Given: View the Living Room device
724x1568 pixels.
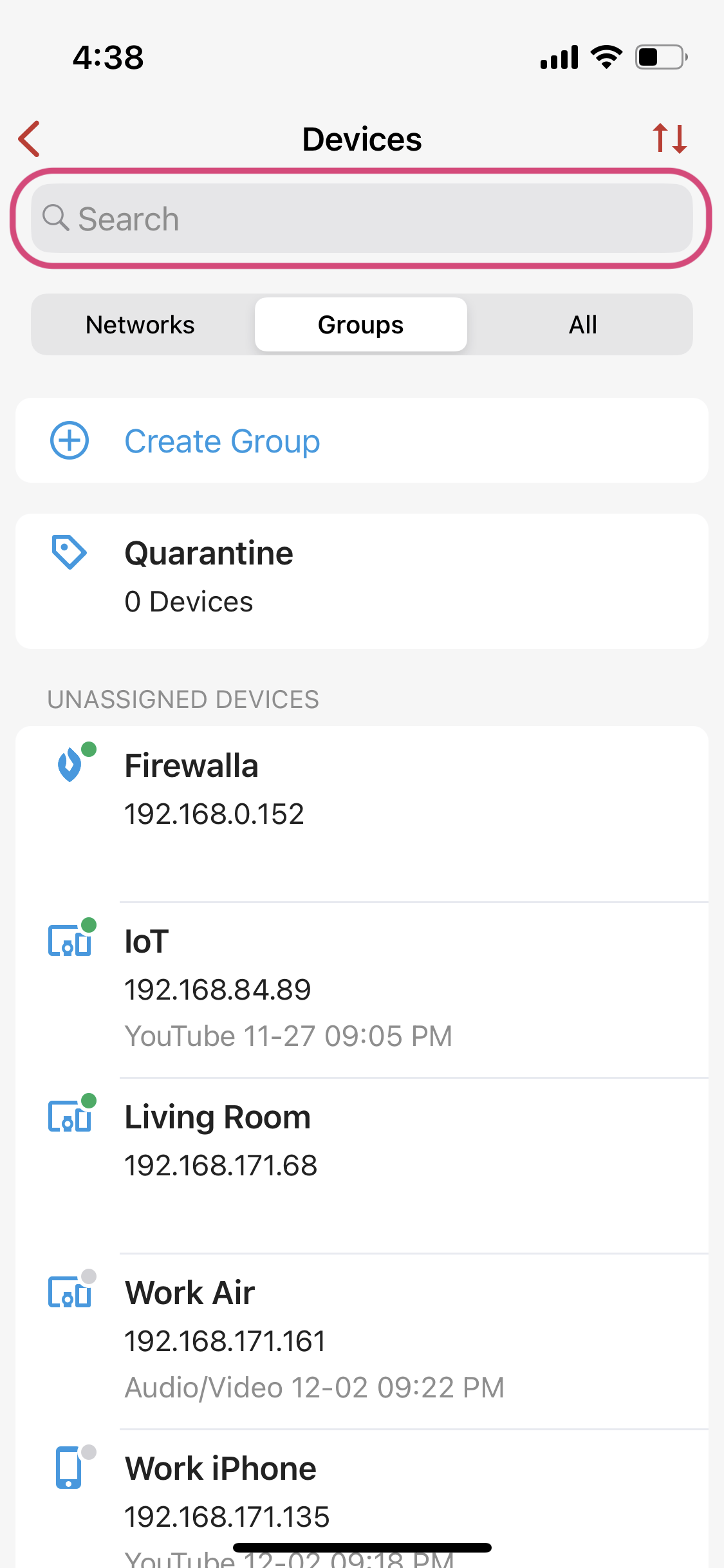Looking at the screenshot, I should pyautogui.click(x=362, y=1166).
